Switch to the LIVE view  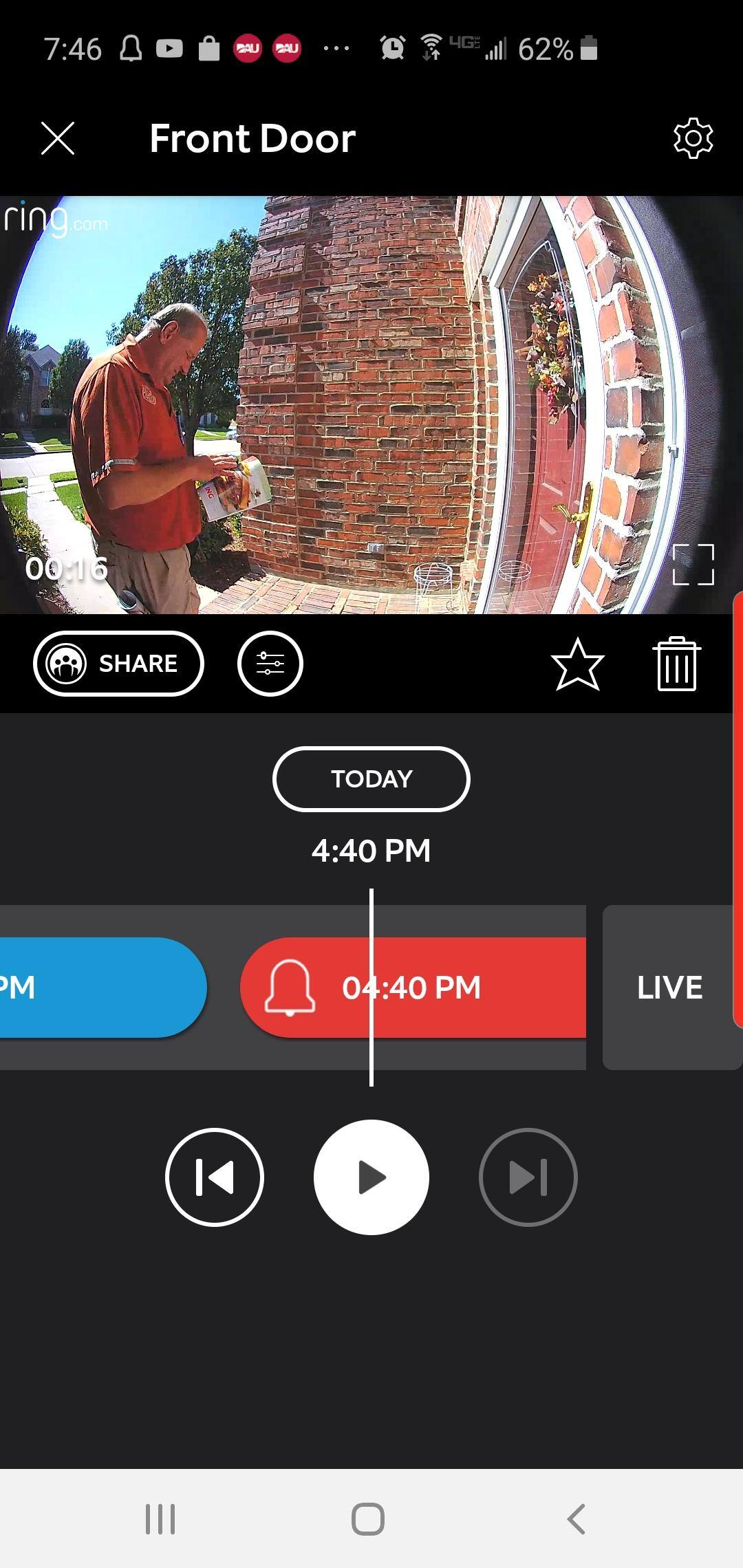click(669, 988)
